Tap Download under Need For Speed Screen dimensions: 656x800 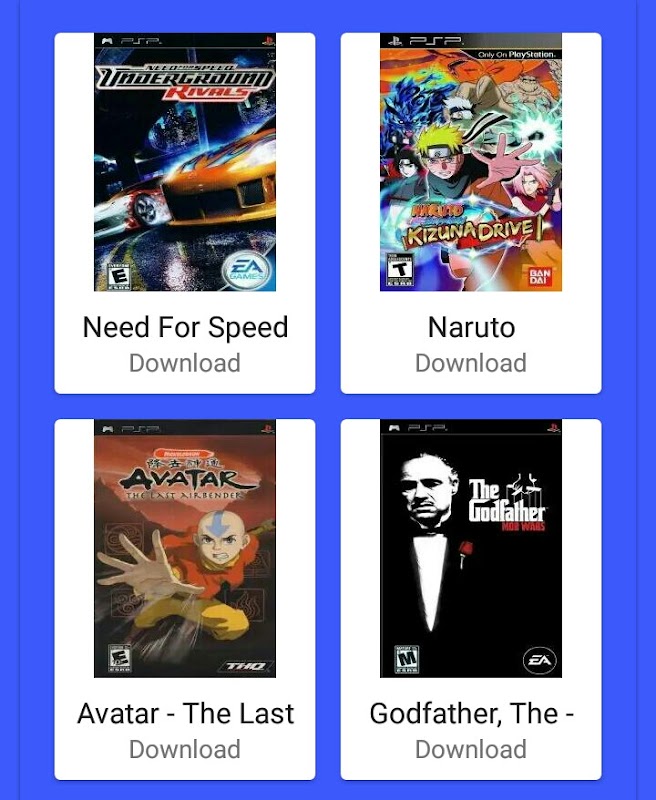[x=185, y=363]
